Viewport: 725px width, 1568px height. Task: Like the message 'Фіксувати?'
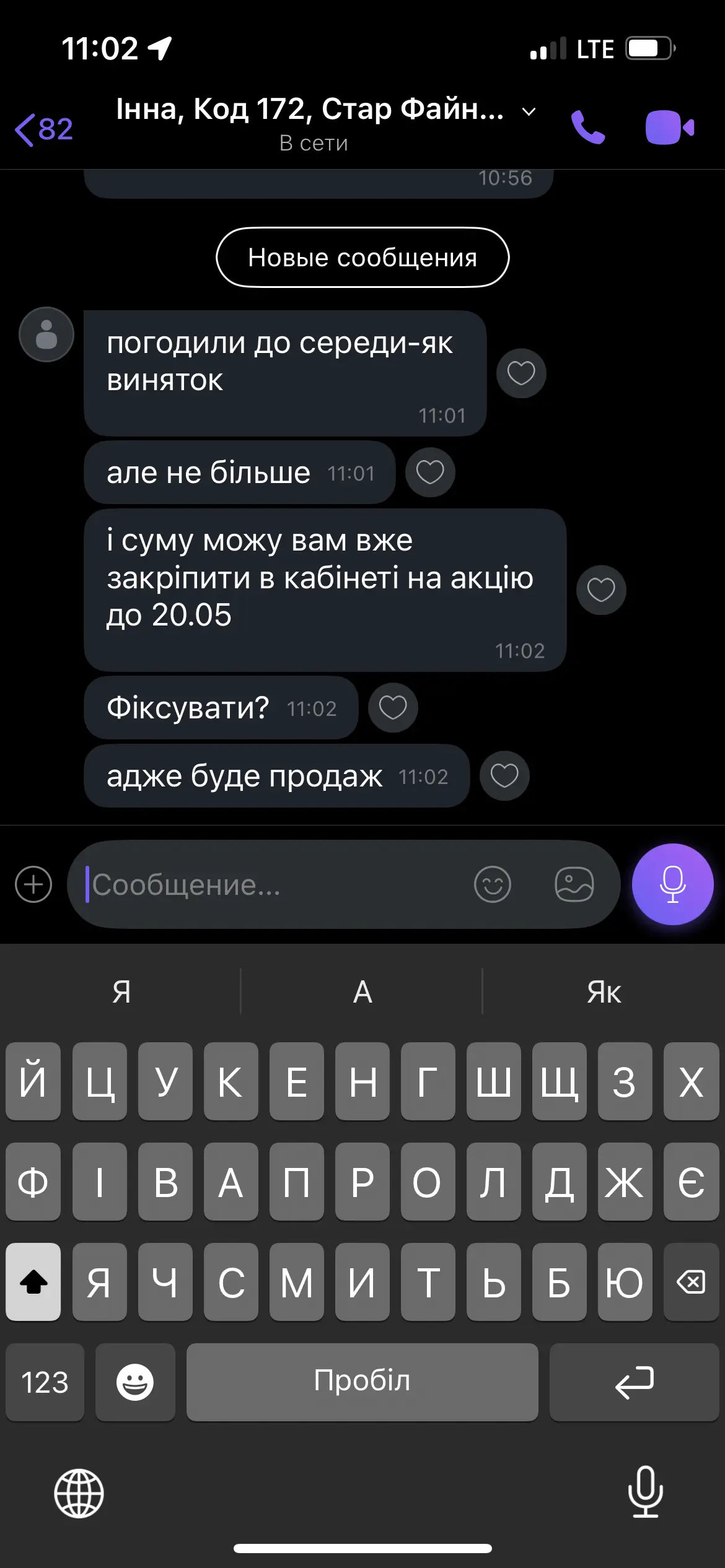click(x=393, y=708)
